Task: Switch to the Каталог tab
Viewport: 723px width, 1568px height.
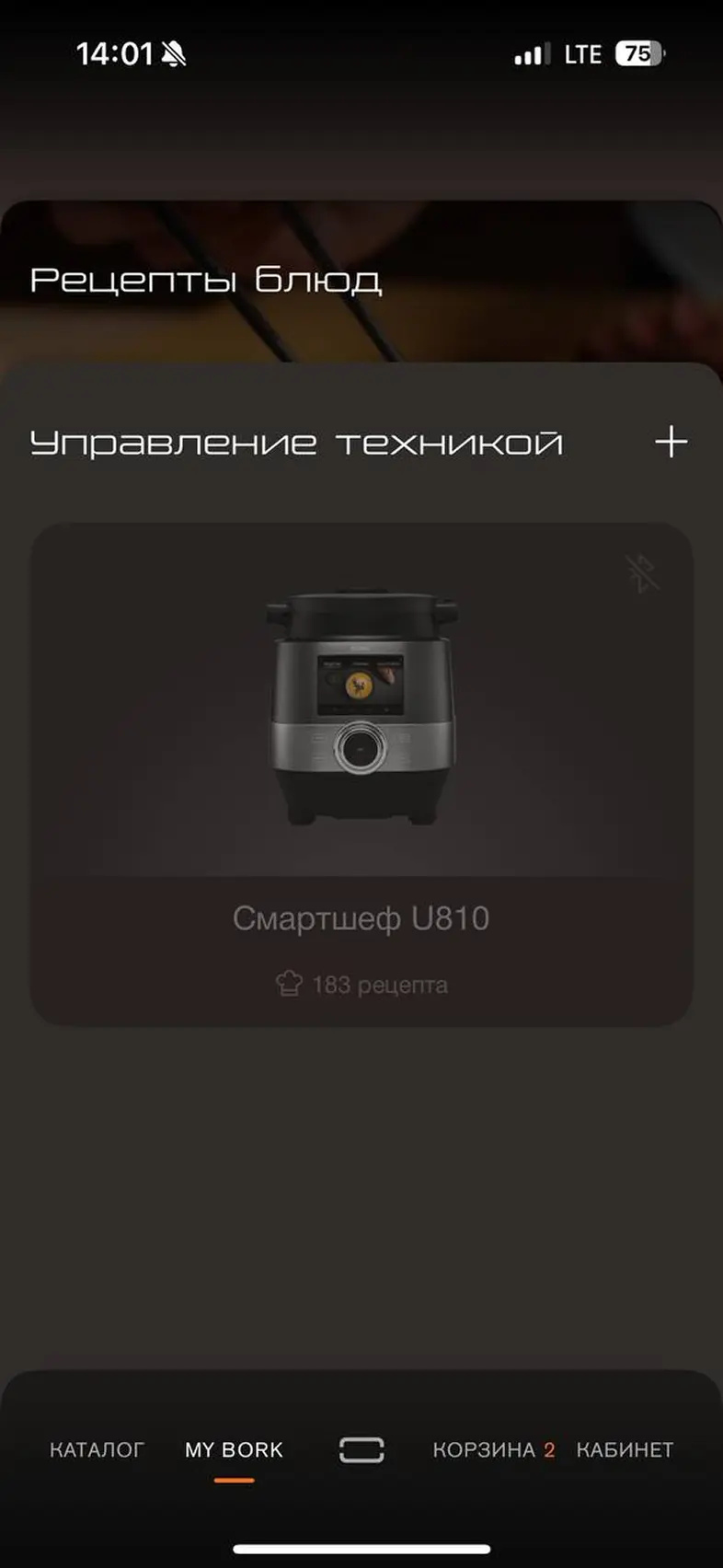Action: click(97, 1449)
